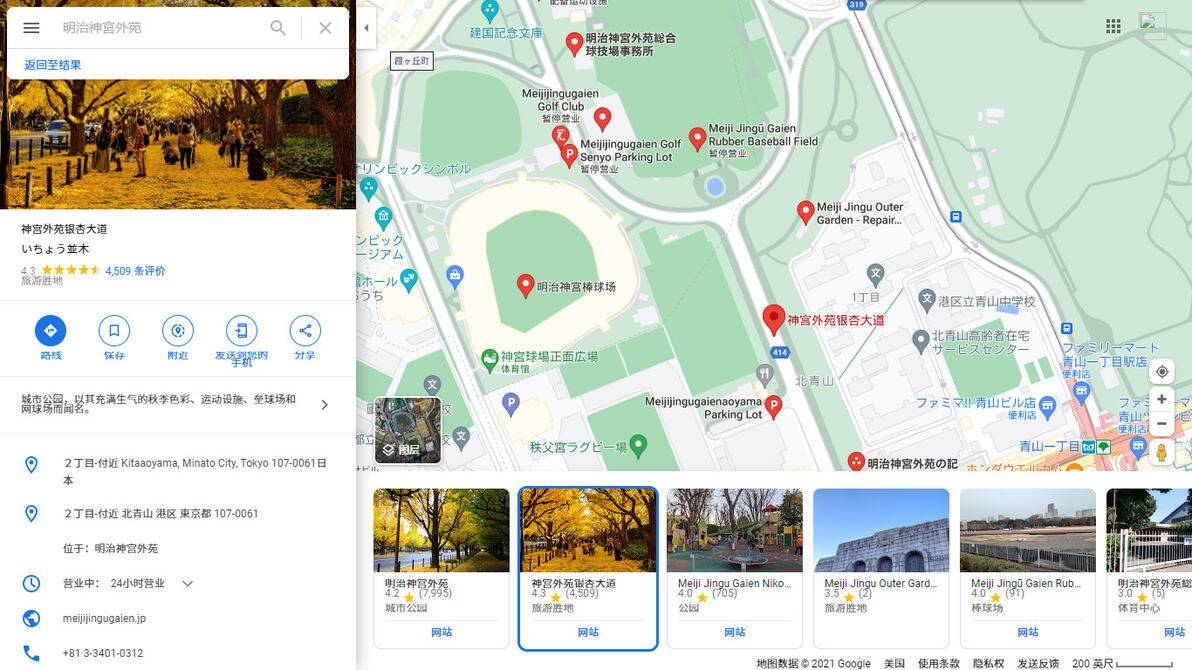This screenshot has height=670, width=1192.
Task: Tap 返回至结果 to return to results
Action: pyautogui.click(x=52, y=65)
